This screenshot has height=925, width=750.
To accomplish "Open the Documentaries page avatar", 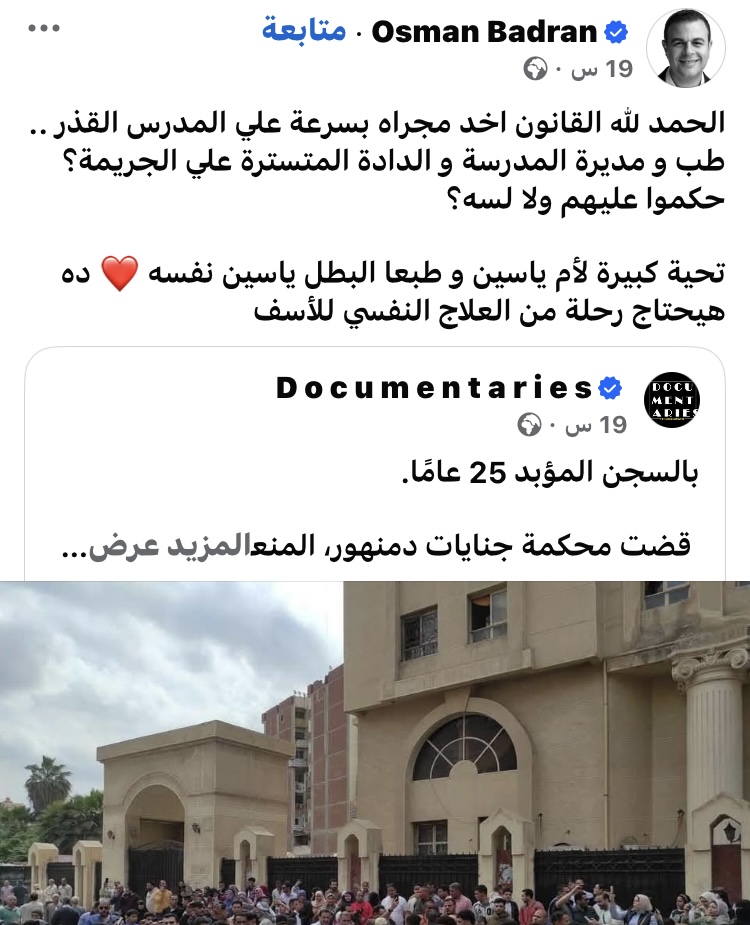I will 672,400.
